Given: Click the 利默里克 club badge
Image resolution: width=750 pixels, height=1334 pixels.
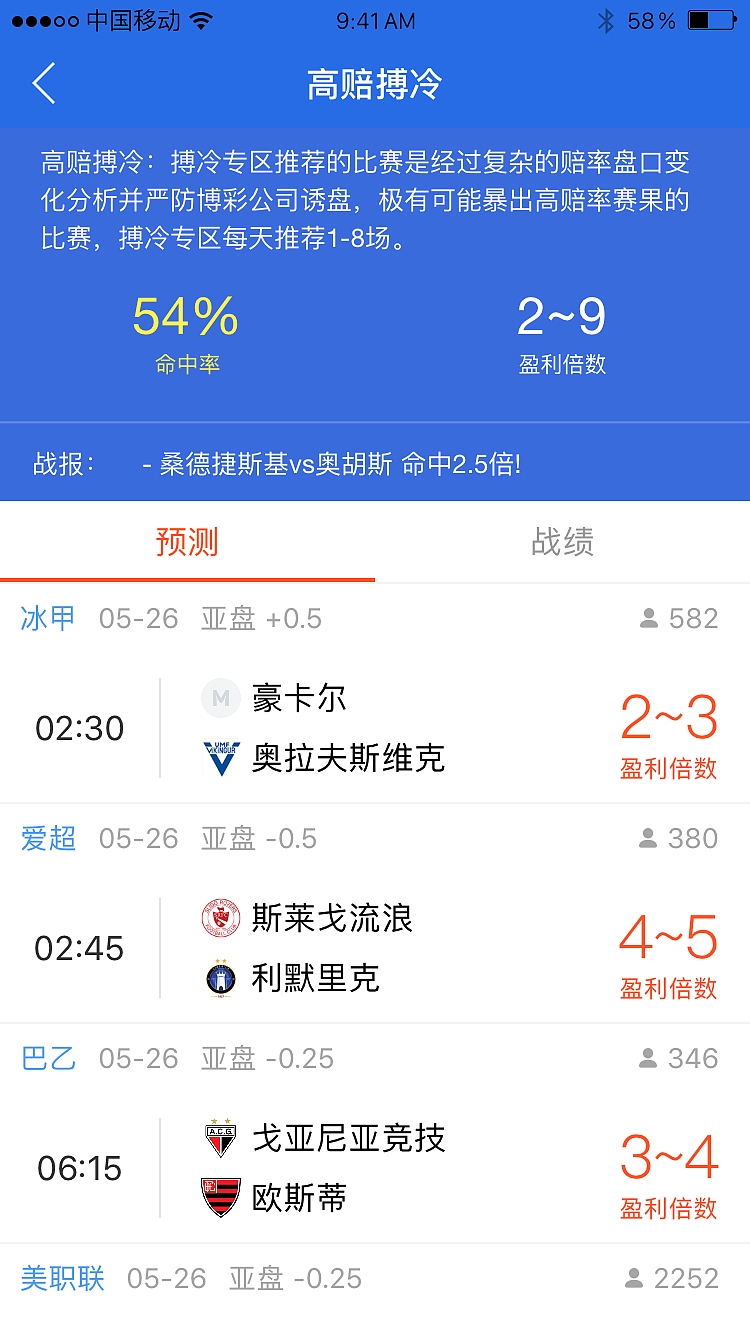Looking at the screenshot, I should tap(221, 978).
